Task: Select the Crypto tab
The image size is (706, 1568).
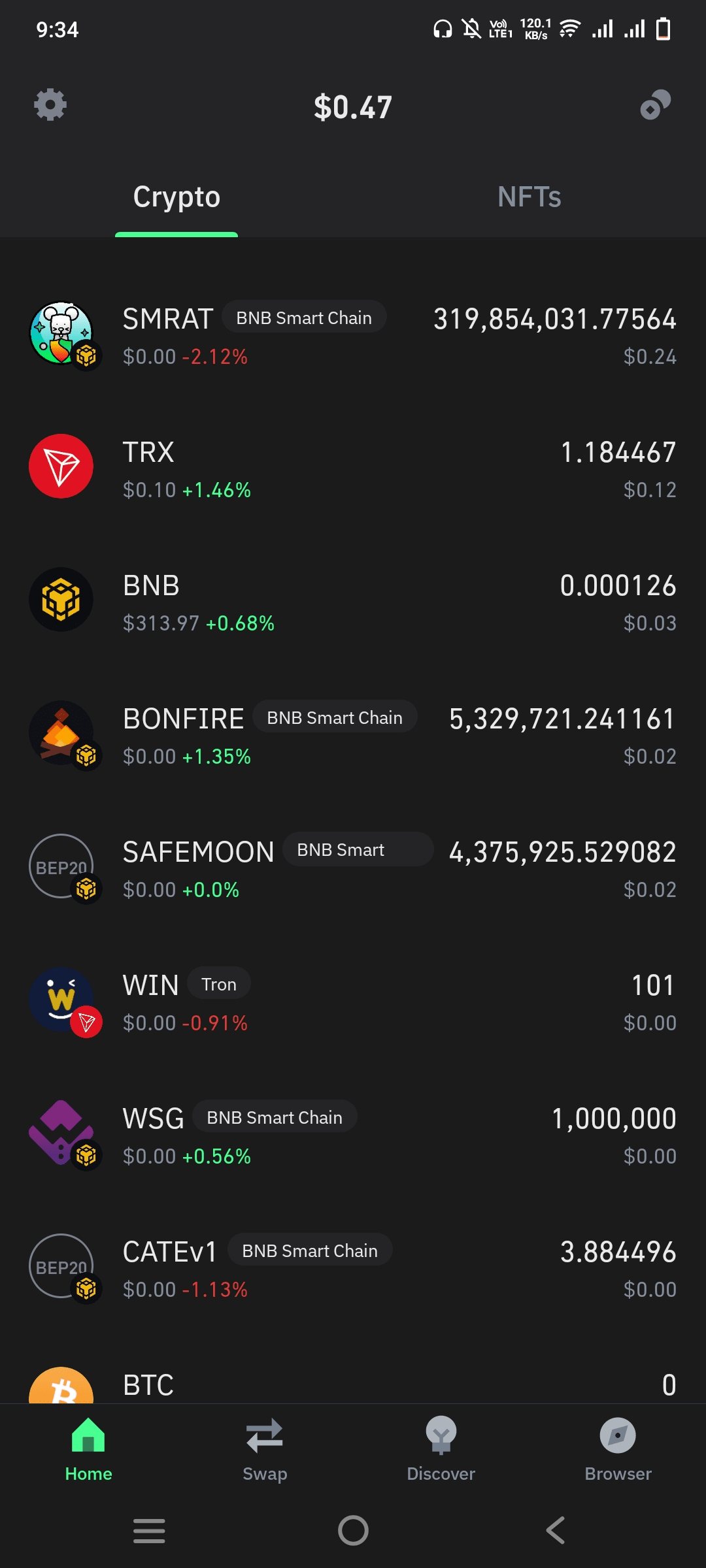Action: 176,197
